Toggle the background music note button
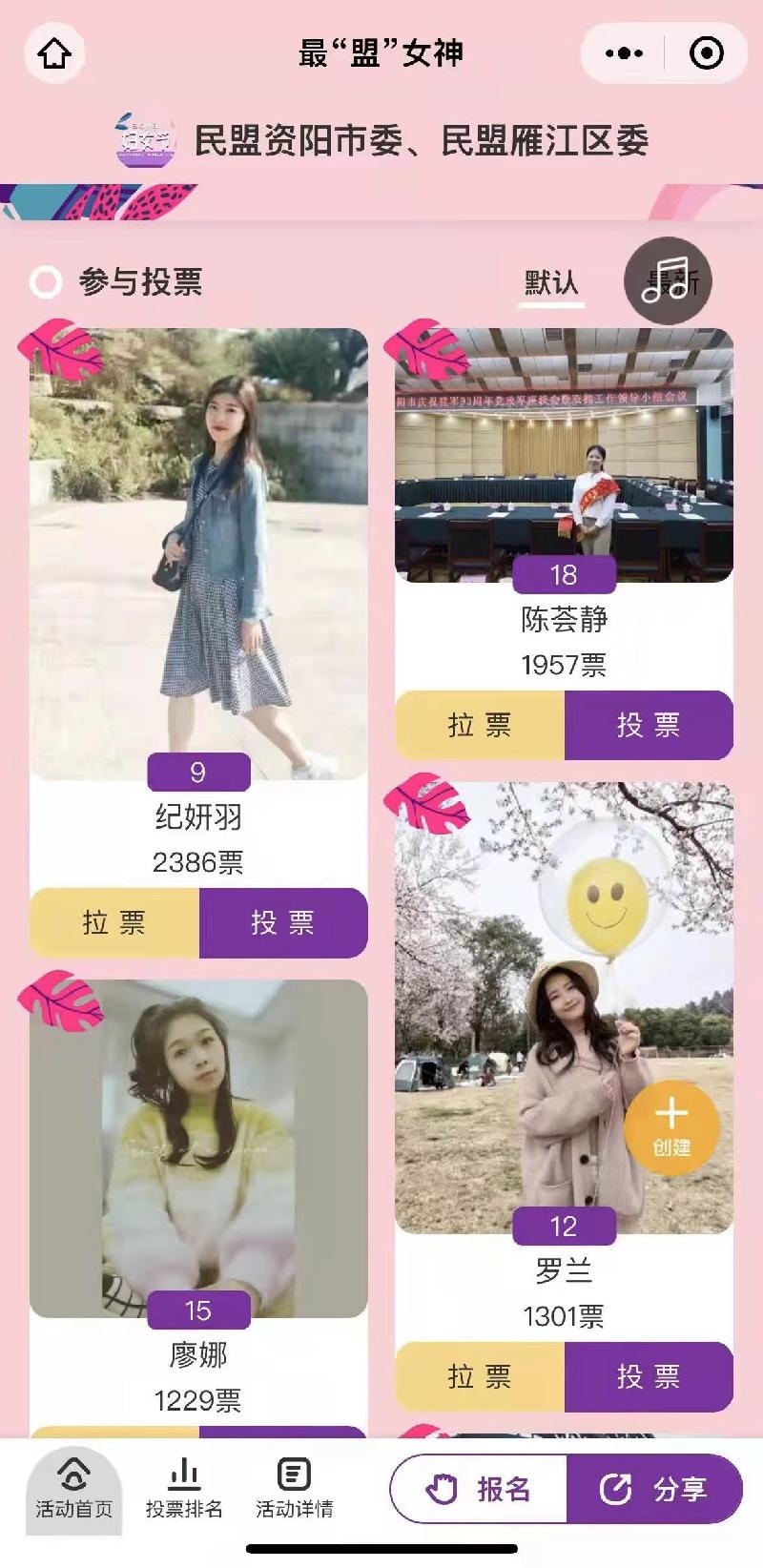The width and height of the screenshot is (763, 1568). [668, 280]
